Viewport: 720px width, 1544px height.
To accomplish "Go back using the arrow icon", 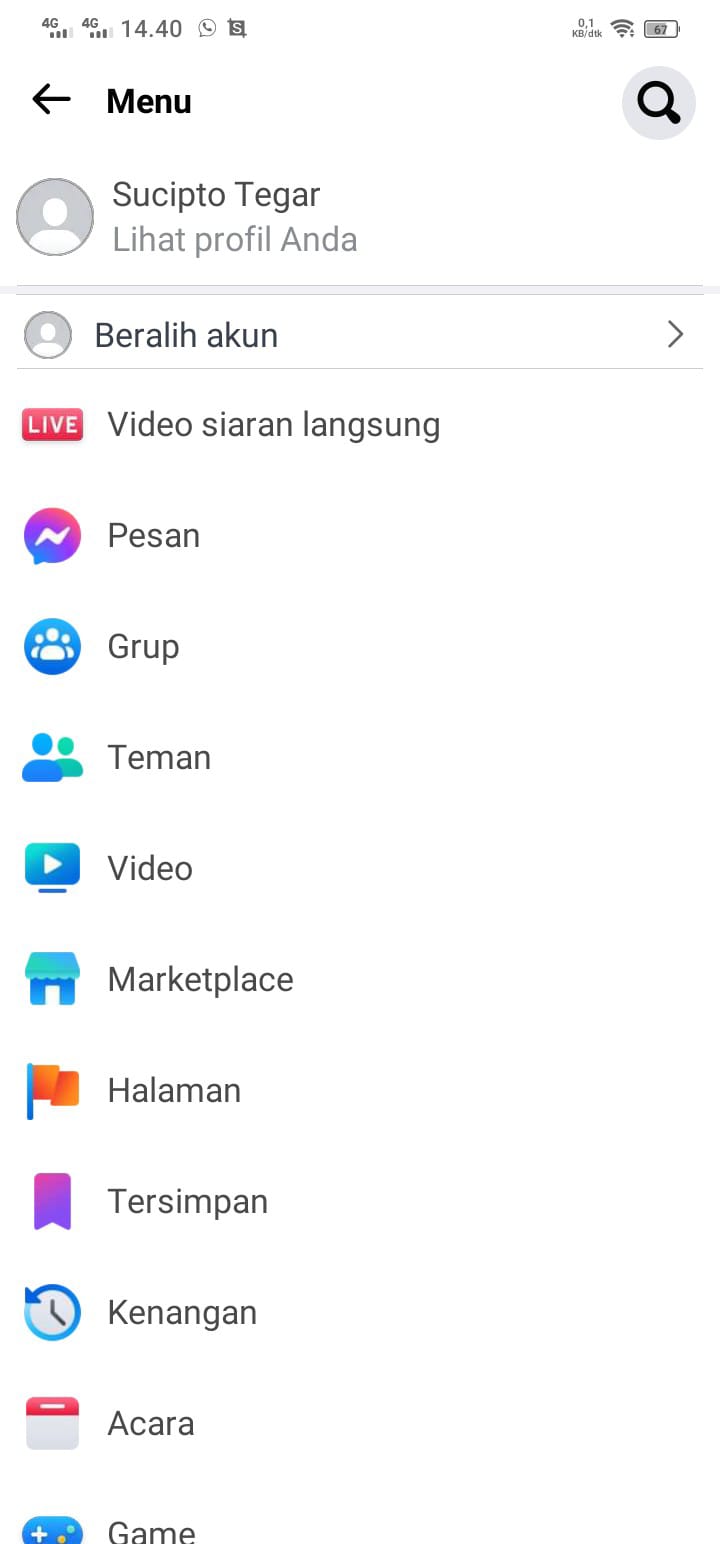I will (51, 99).
